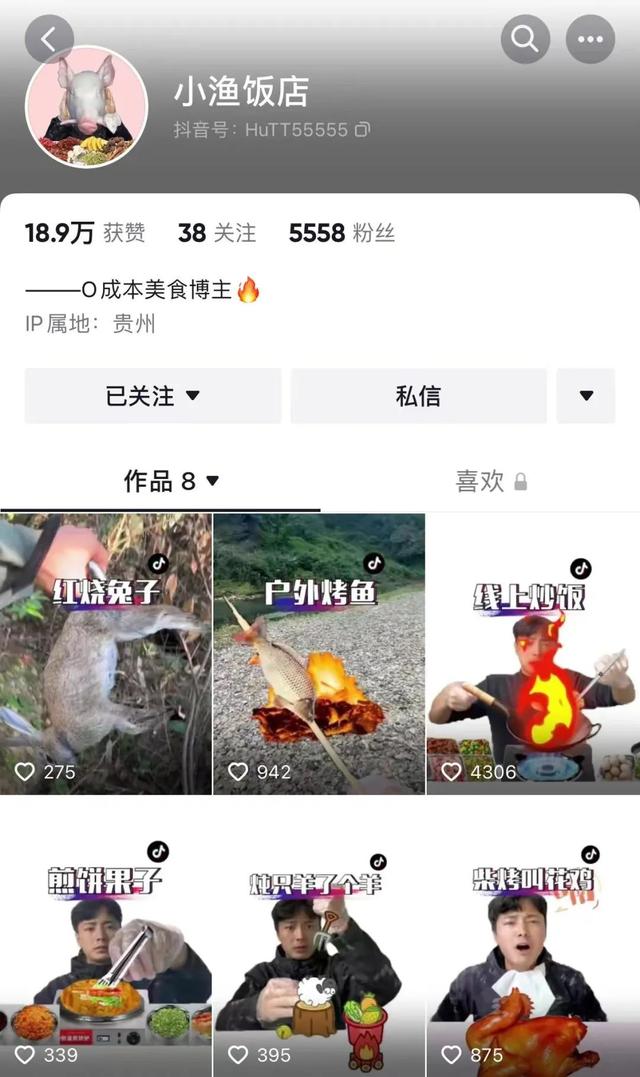Open the 线上炒饭 video

click(533, 654)
